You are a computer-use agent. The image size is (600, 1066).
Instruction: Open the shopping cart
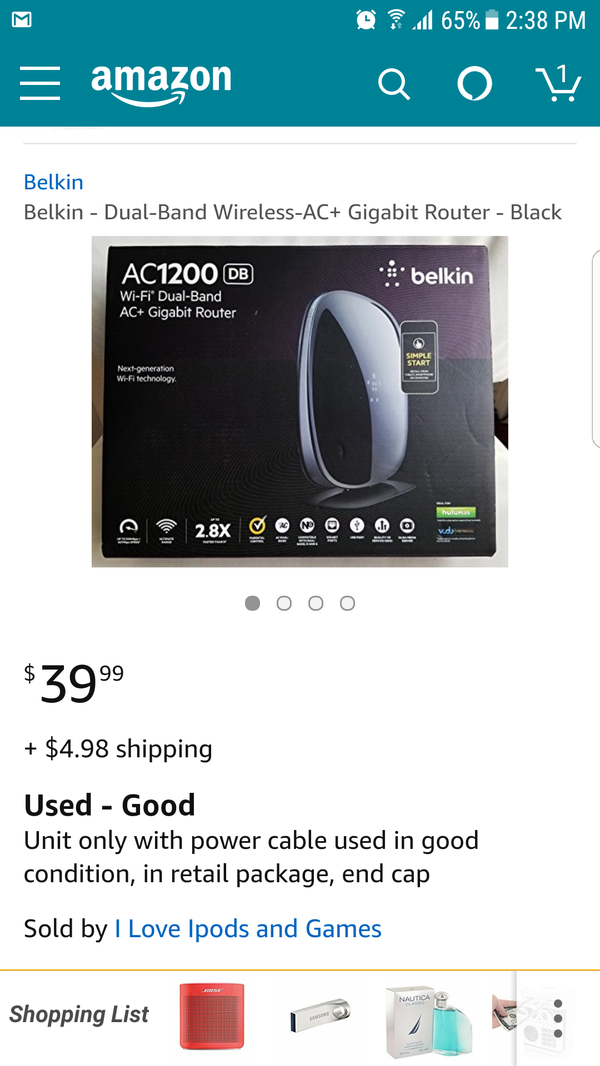557,83
